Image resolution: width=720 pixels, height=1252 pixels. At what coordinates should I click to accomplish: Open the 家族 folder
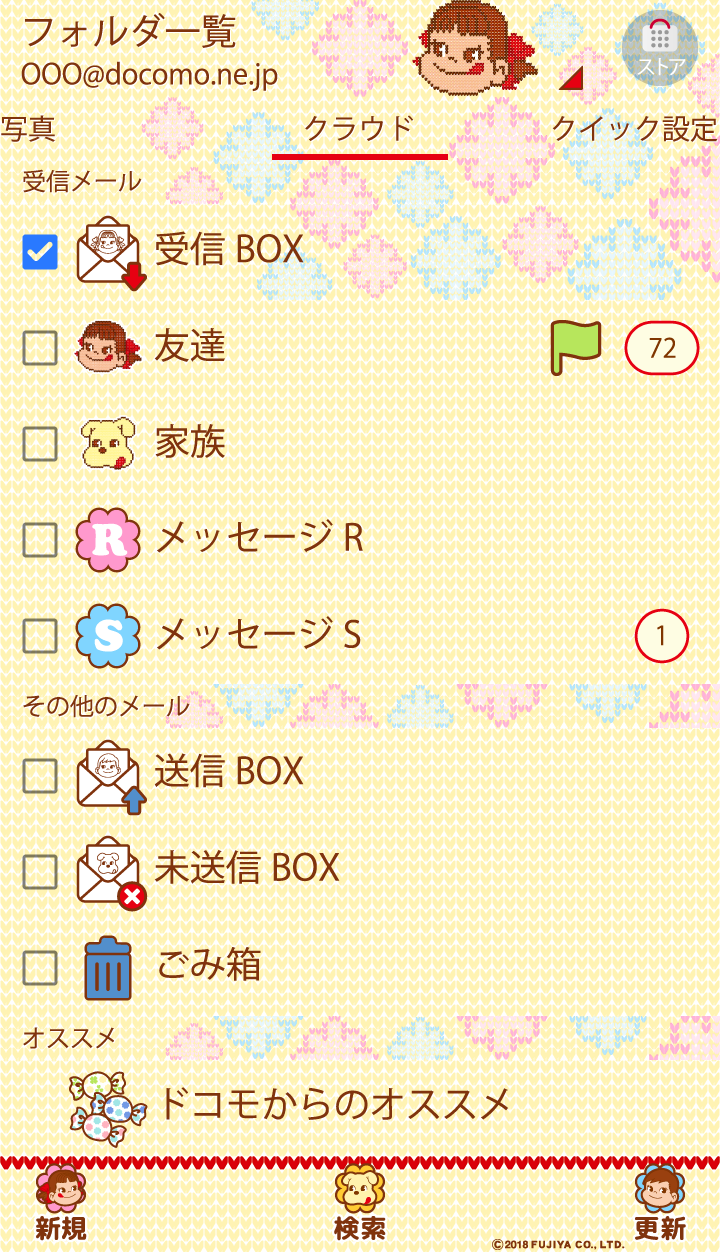coord(190,443)
